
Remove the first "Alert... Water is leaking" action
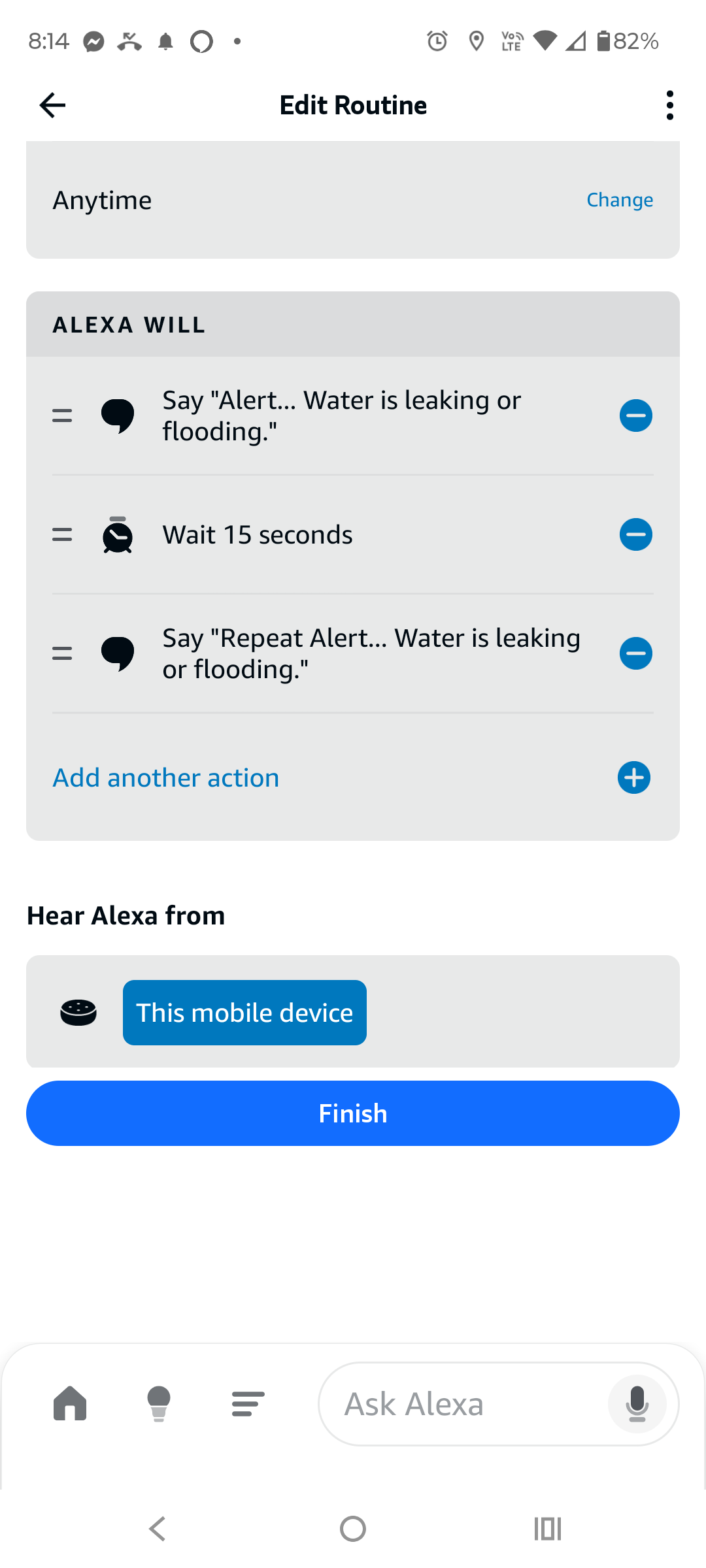tap(635, 416)
